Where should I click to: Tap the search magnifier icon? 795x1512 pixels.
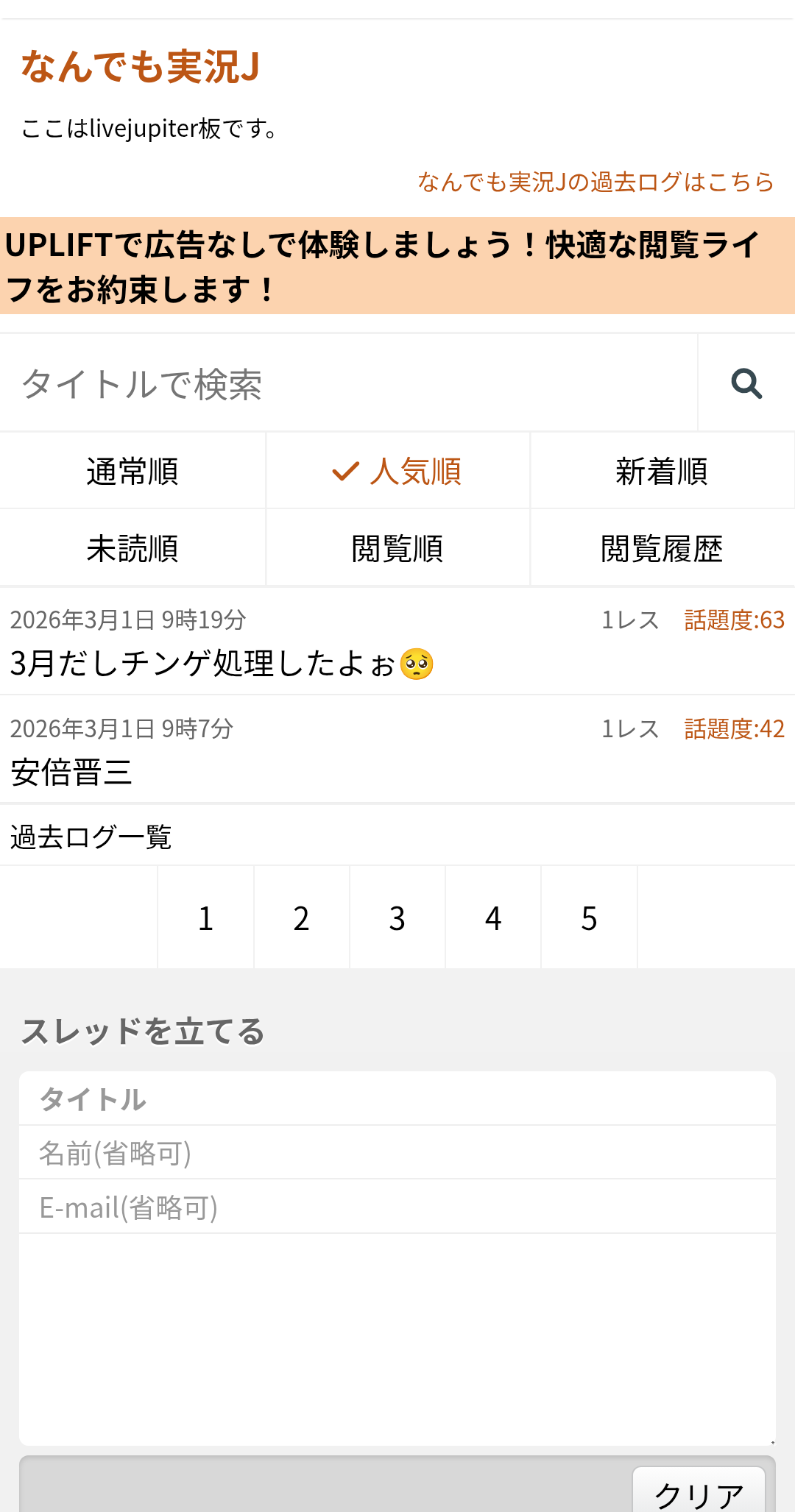(746, 383)
